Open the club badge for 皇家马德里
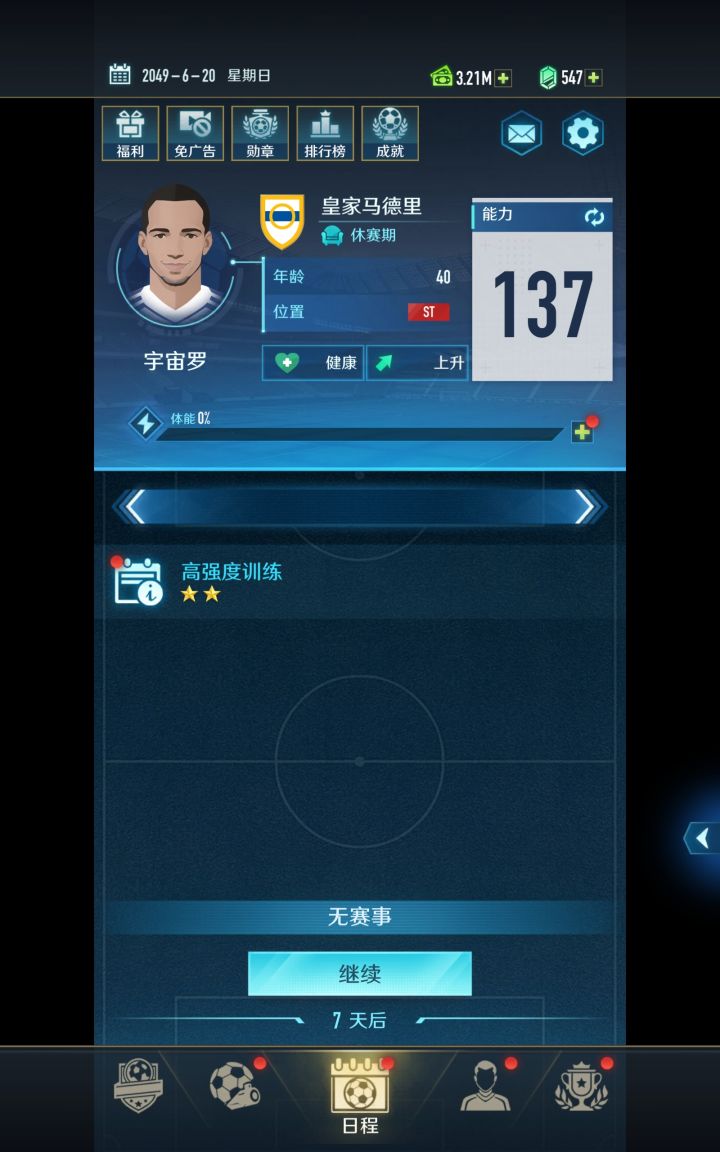This screenshot has height=1152, width=720. click(x=280, y=218)
